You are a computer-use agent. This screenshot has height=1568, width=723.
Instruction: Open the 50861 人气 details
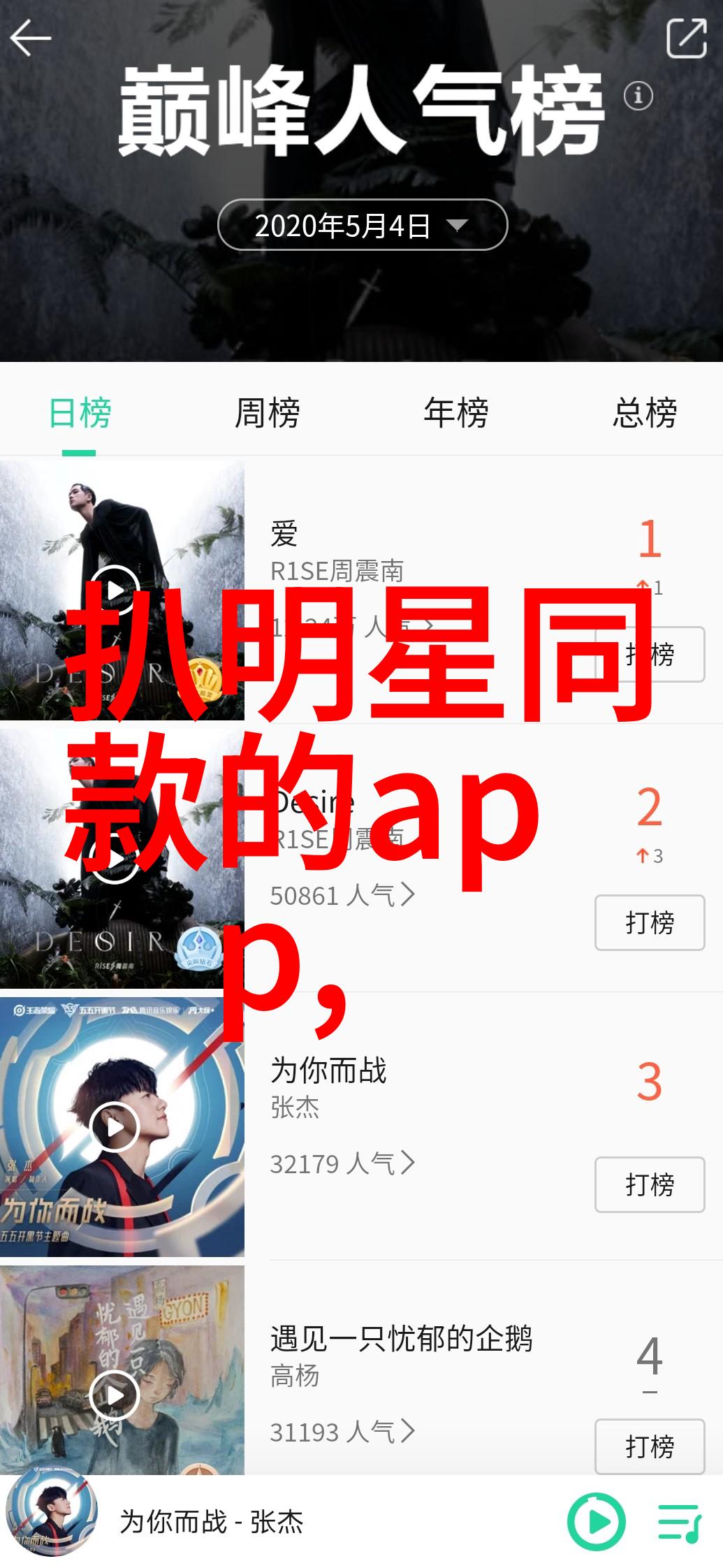pos(342,895)
